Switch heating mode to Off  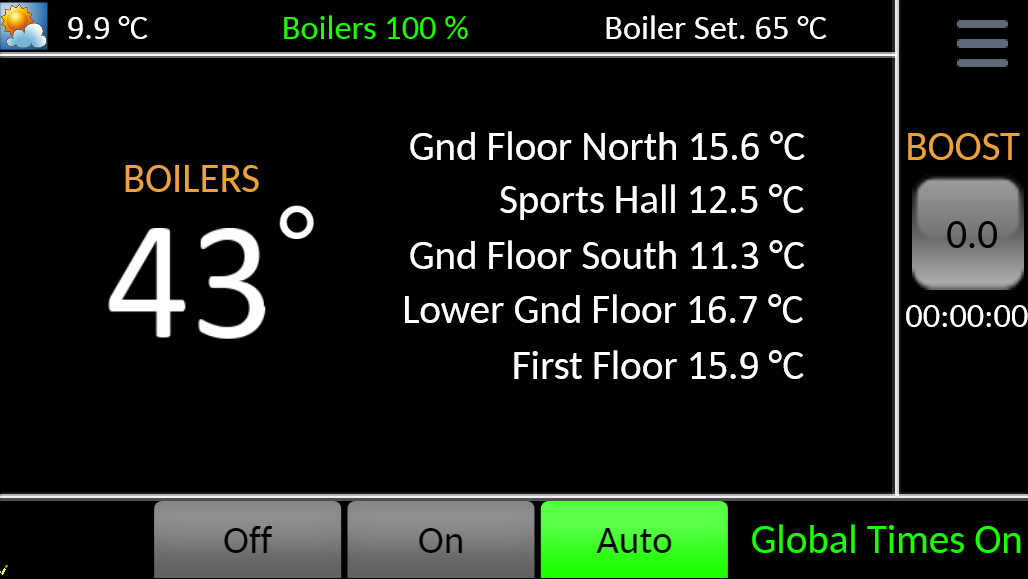tap(247, 540)
